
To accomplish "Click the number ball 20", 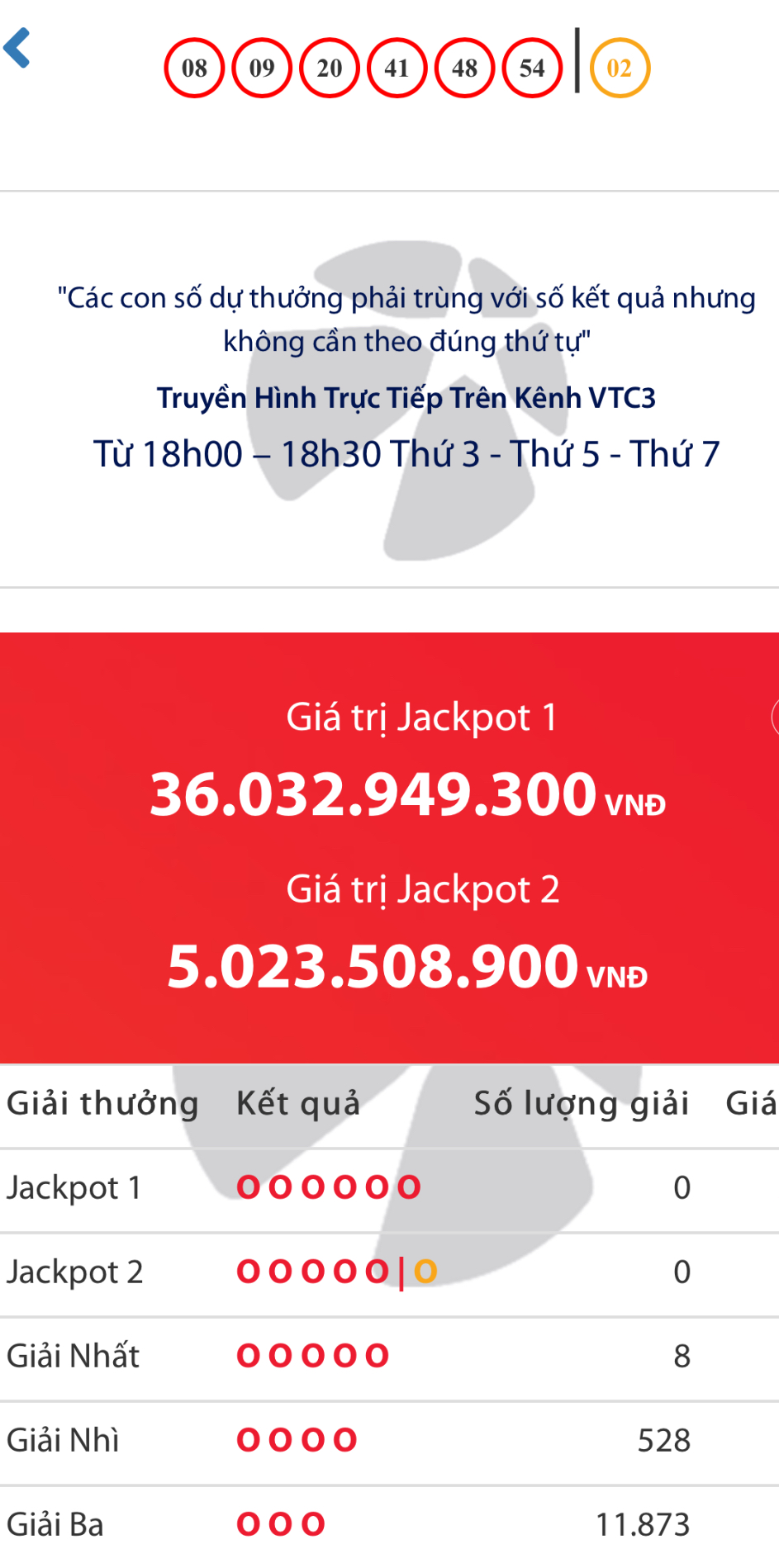I will click(329, 69).
